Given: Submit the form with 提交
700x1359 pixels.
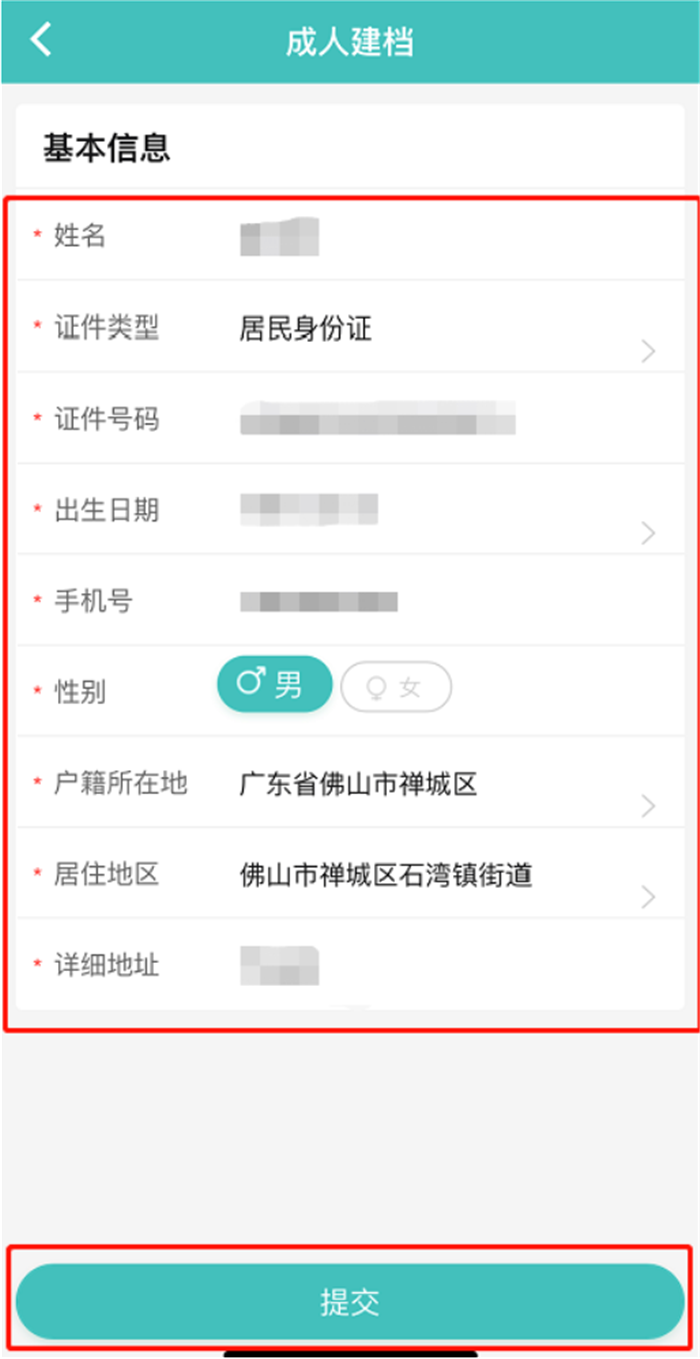Looking at the screenshot, I should pos(349,1302).
